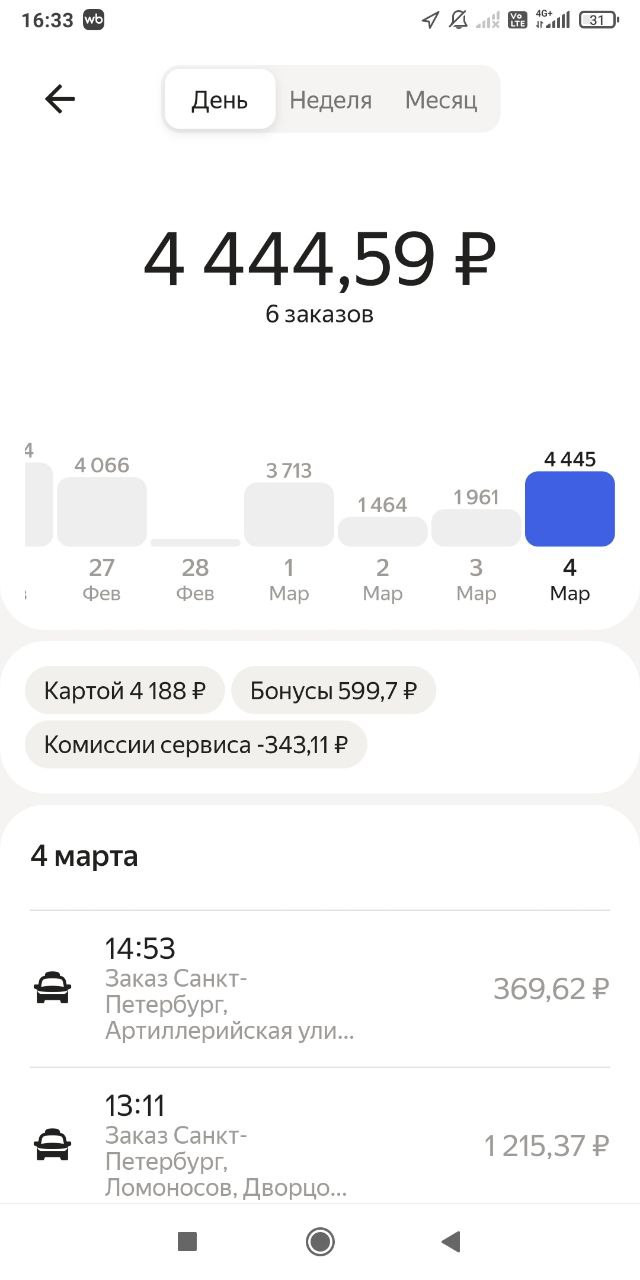Open the 13:11 order to Ломоносов

click(320, 1145)
